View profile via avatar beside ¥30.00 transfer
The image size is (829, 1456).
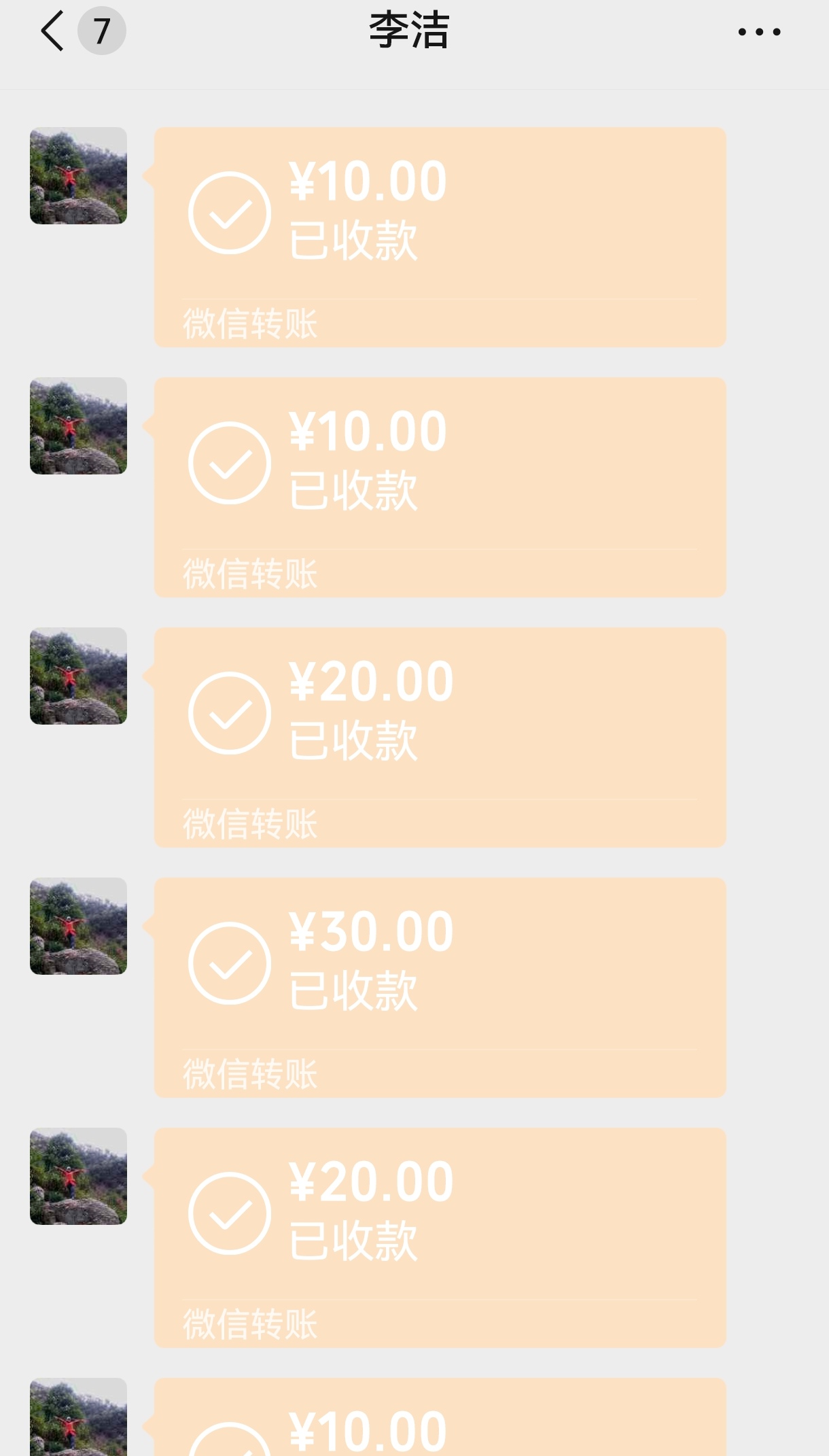[78, 926]
